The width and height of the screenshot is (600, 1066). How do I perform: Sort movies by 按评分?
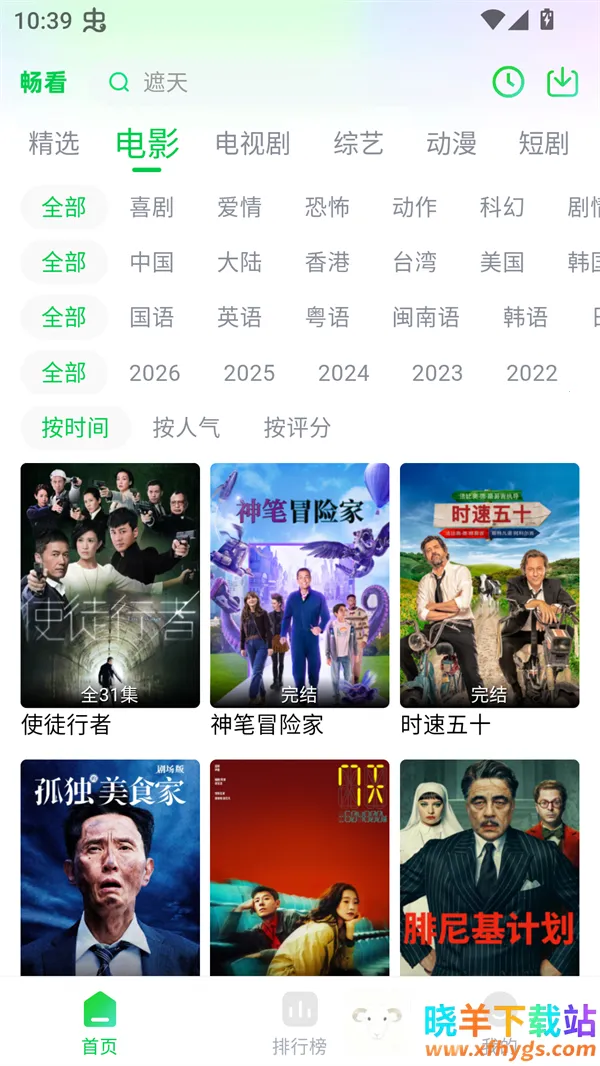coord(297,428)
